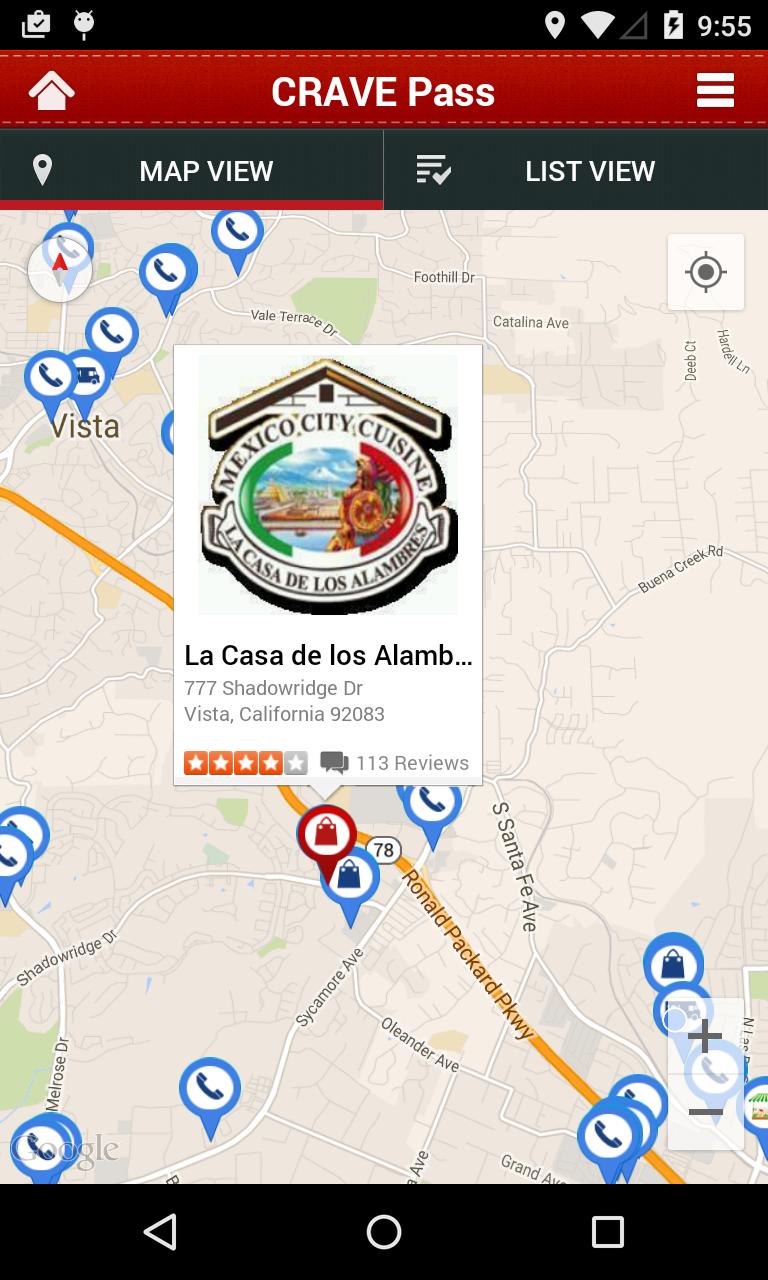The image size is (768, 1280).
Task: Tap the phone pin above Melrose Dr
Action: [x=209, y=1089]
